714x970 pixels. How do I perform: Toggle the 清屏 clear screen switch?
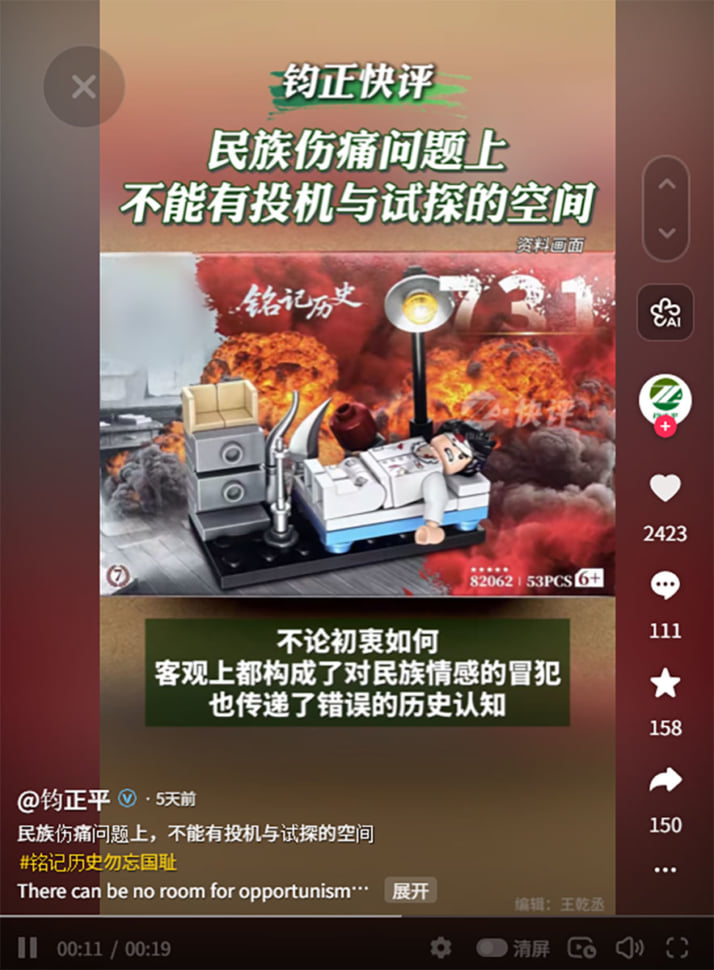coord(491,947)
